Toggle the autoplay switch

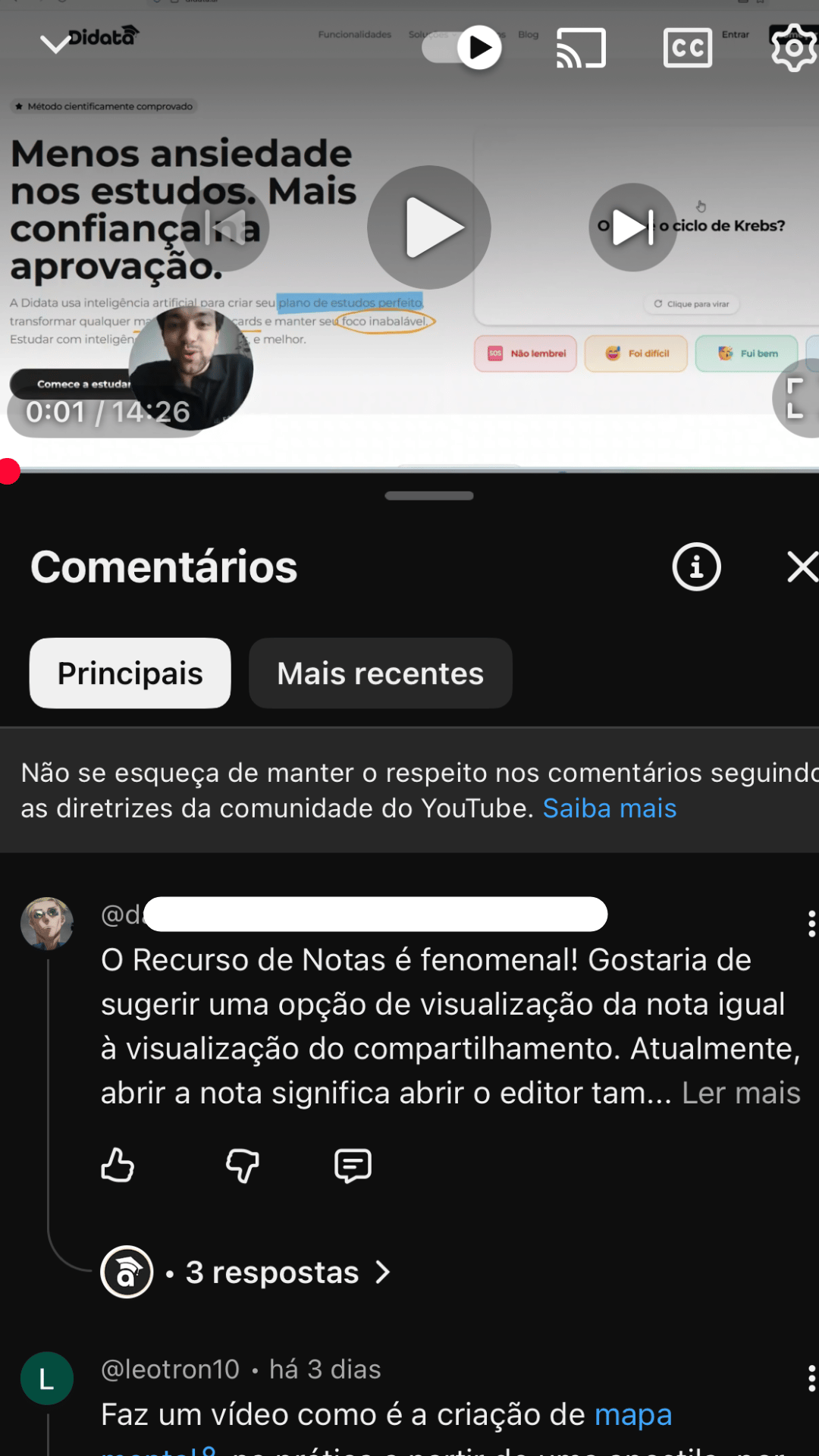pos(463,48)
